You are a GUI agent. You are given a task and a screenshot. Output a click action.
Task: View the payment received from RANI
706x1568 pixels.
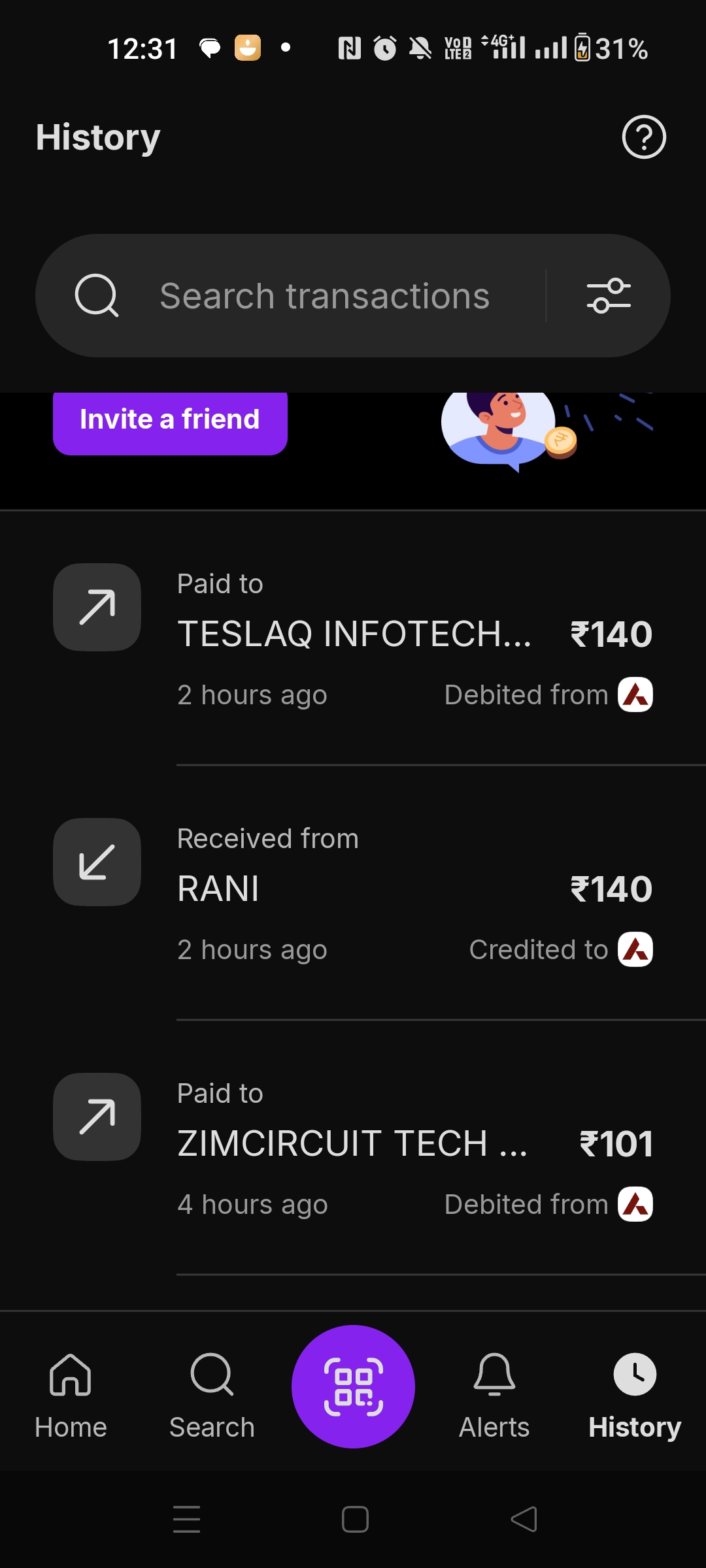(353, 890)
